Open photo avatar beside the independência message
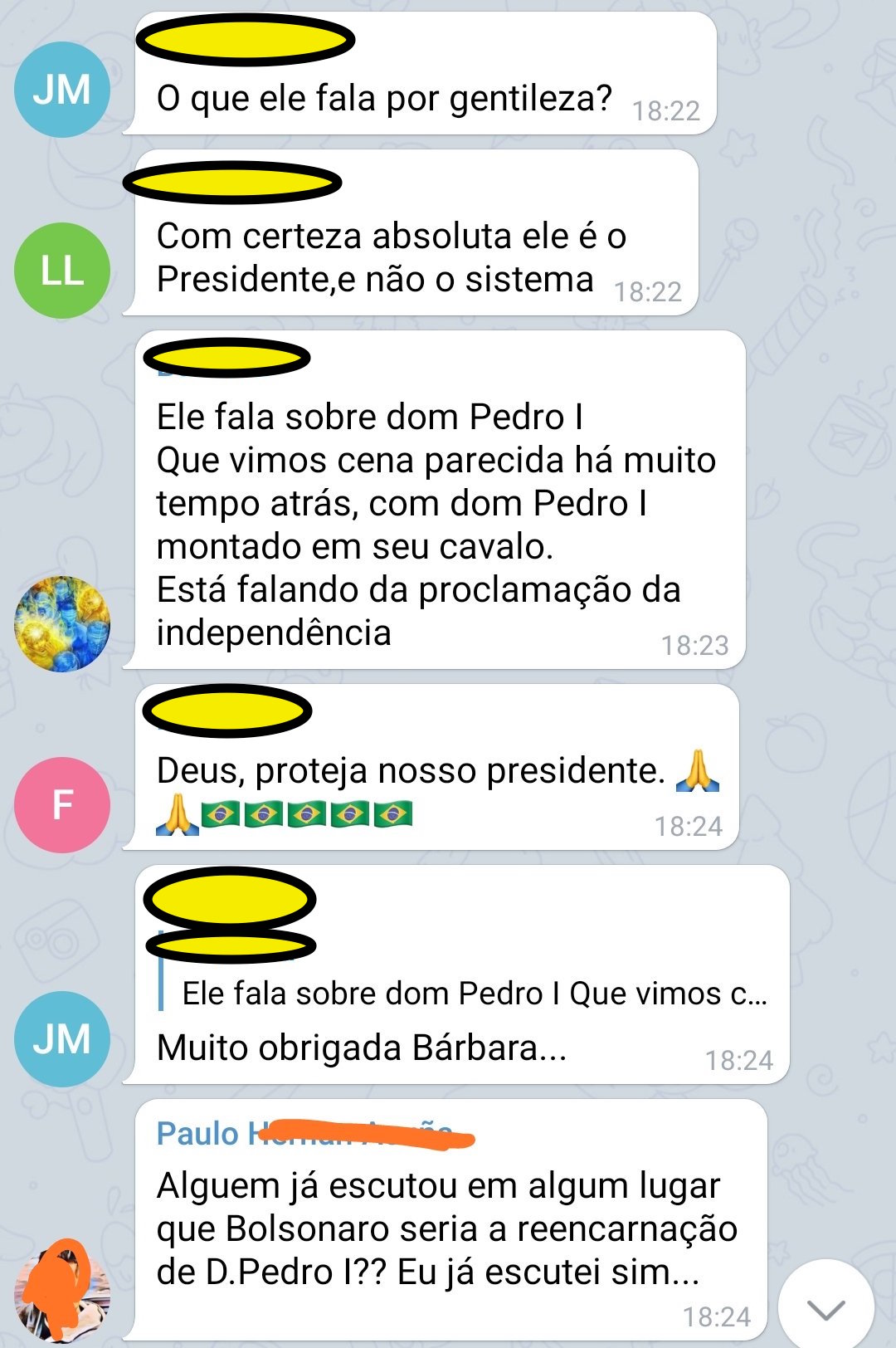Screen dimensions: 896x1348 (x=62, y=623)
